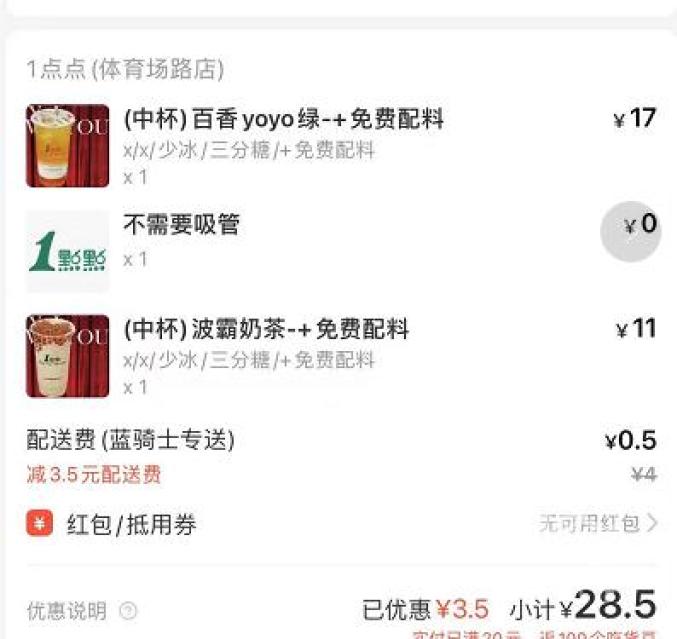Image resolution: width=677 pixels, height=639 pixels.
Task: Open the 百香 yoyo绿 drink item
Action: coord(283,120)
